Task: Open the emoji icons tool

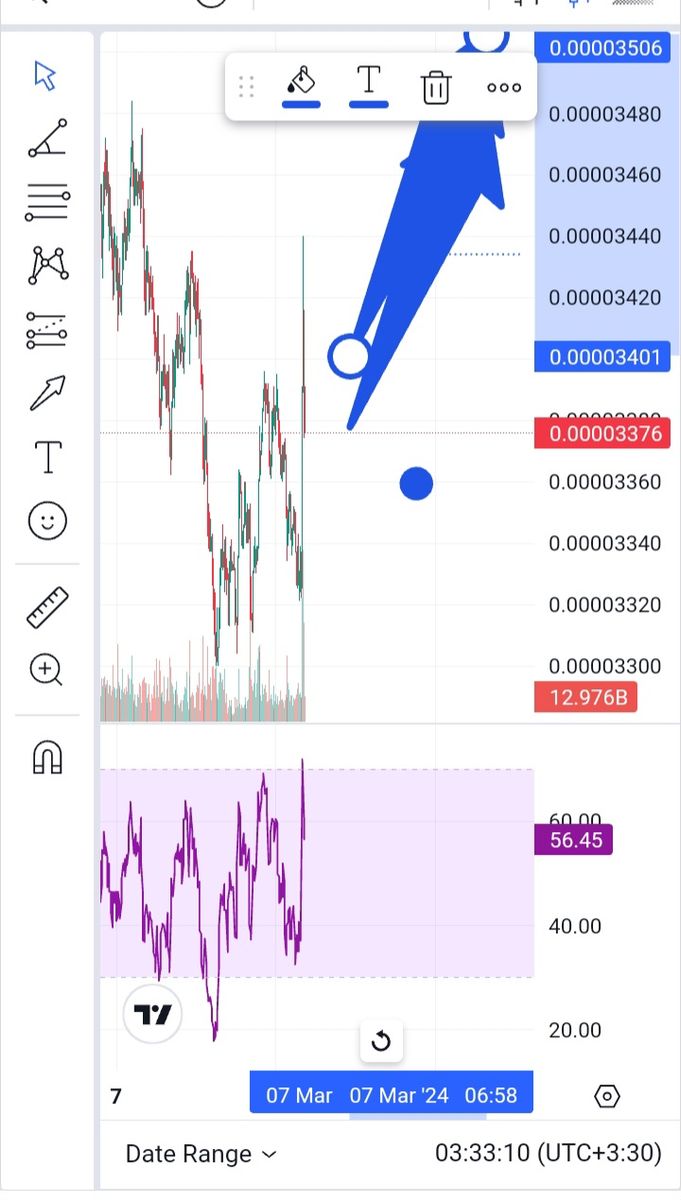Action: pyautogui.click(x=47, y=521)
